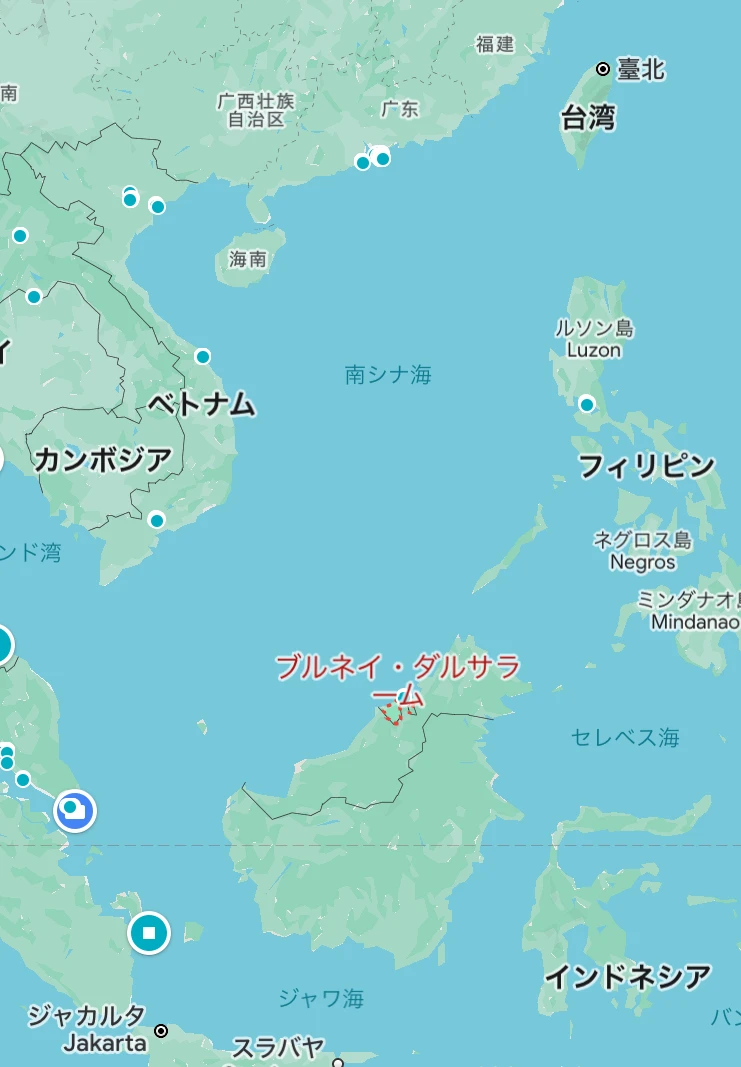Tap the place dot in Brunei
Image resolution: width=741 pixels, height=1067 pixels.
coord(403,696)
